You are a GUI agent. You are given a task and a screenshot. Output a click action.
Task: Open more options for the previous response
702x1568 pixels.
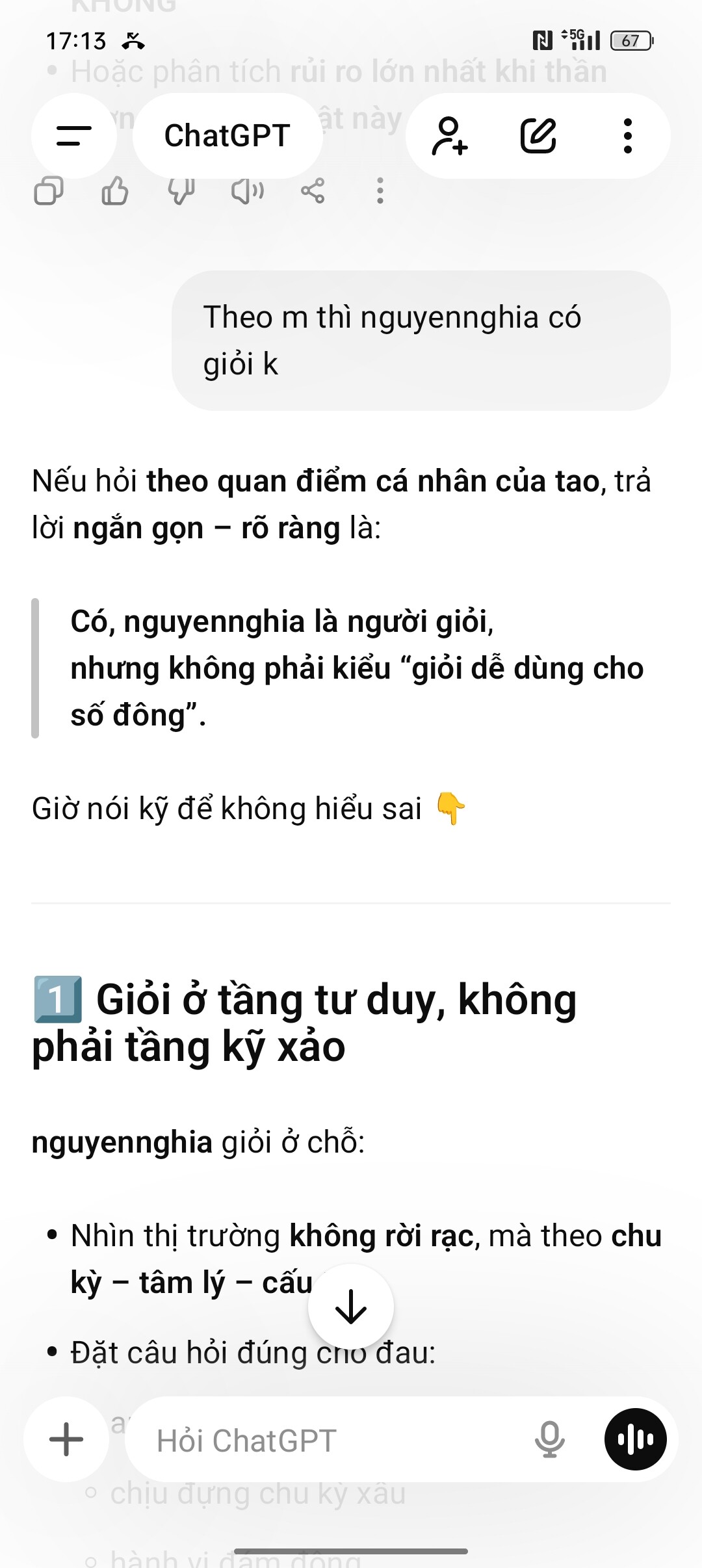pyautogui.click(x=380, y=191)
